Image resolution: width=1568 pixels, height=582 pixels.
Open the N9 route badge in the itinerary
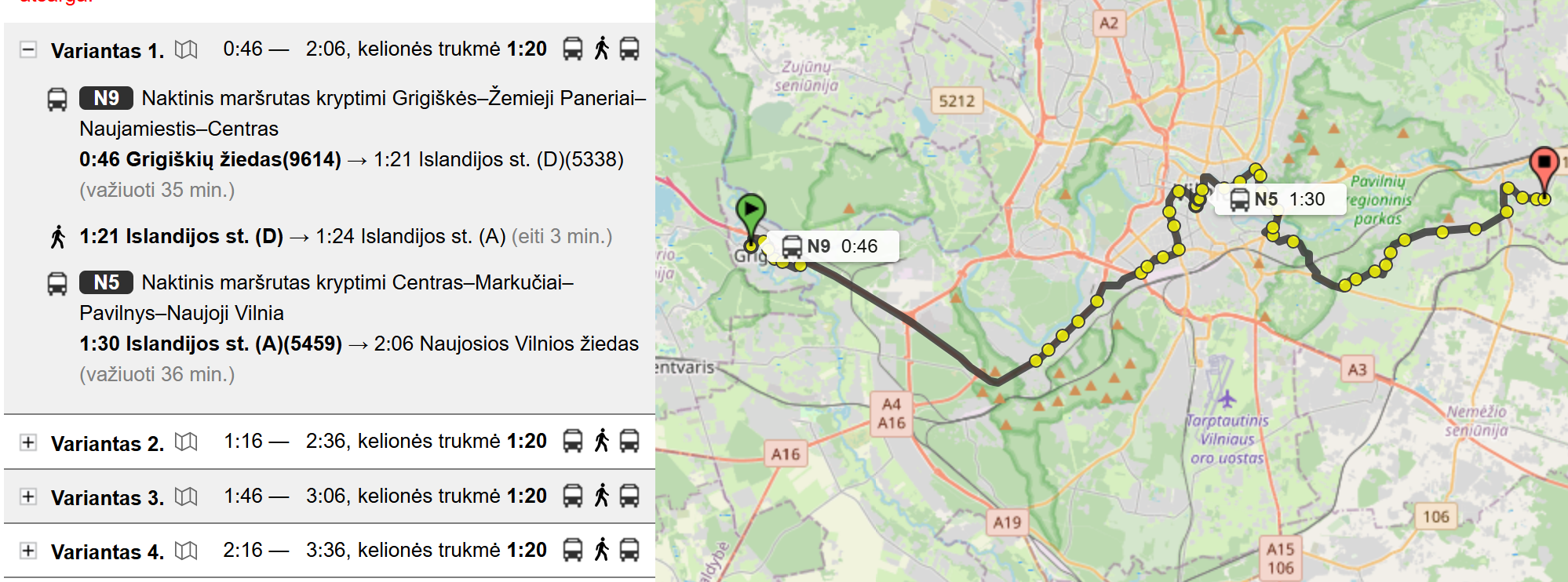tap(106, 98)
